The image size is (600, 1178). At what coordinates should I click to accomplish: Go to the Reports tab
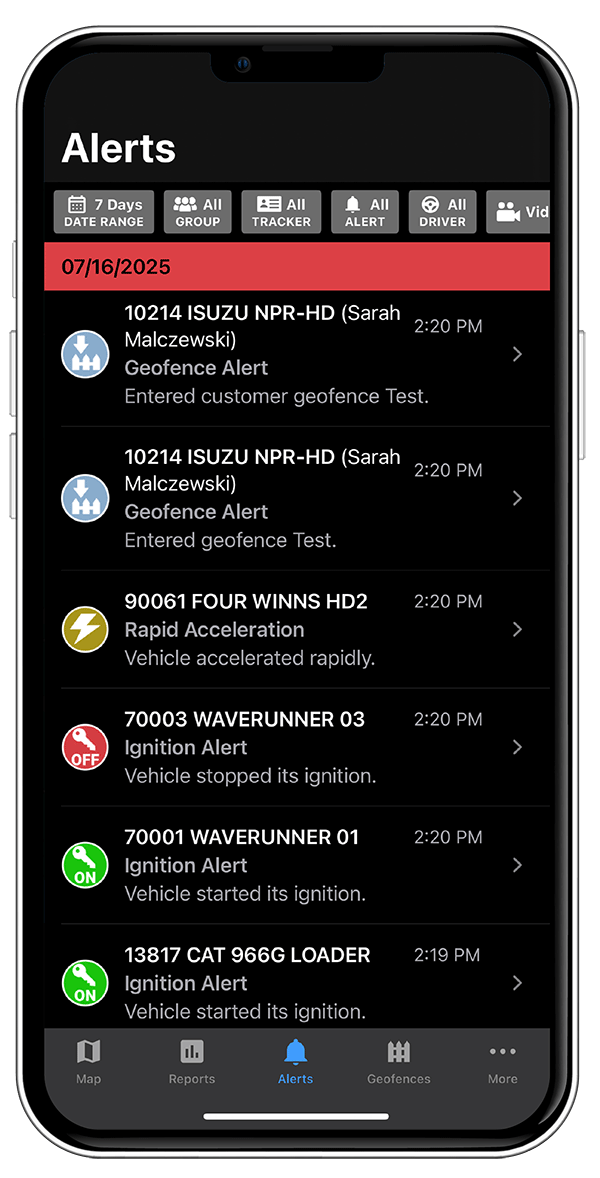click(191, 1062)
